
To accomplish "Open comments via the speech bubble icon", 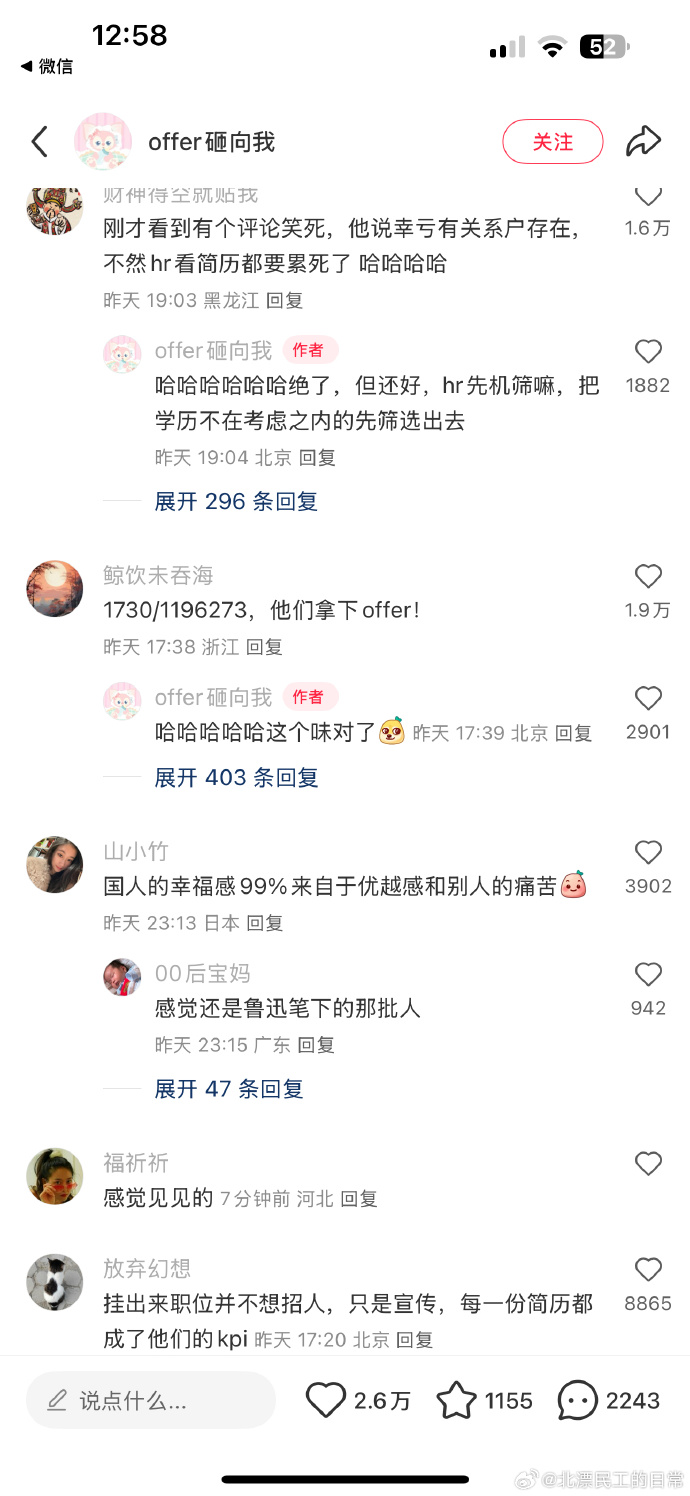I will [578, 1400].
